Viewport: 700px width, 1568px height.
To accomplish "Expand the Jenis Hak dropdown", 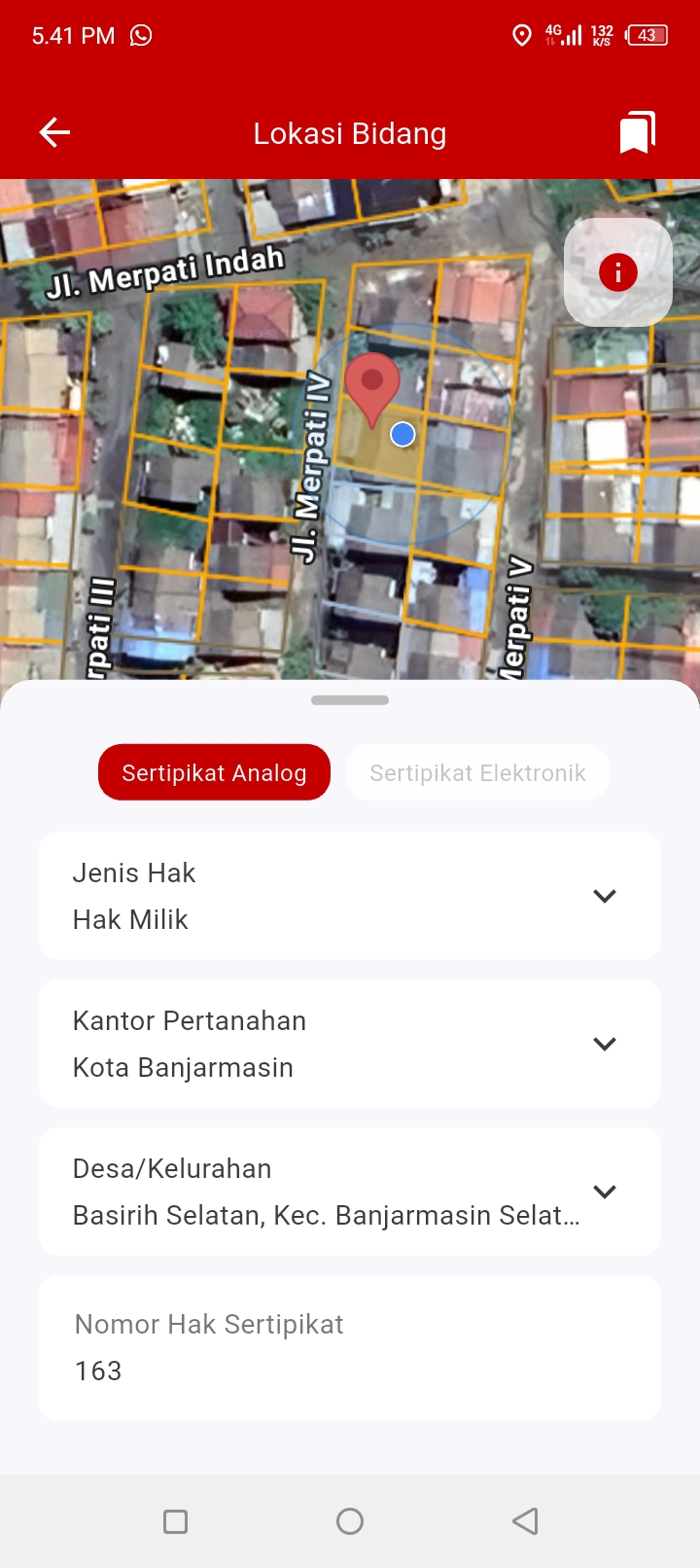I will click(350, 896).
